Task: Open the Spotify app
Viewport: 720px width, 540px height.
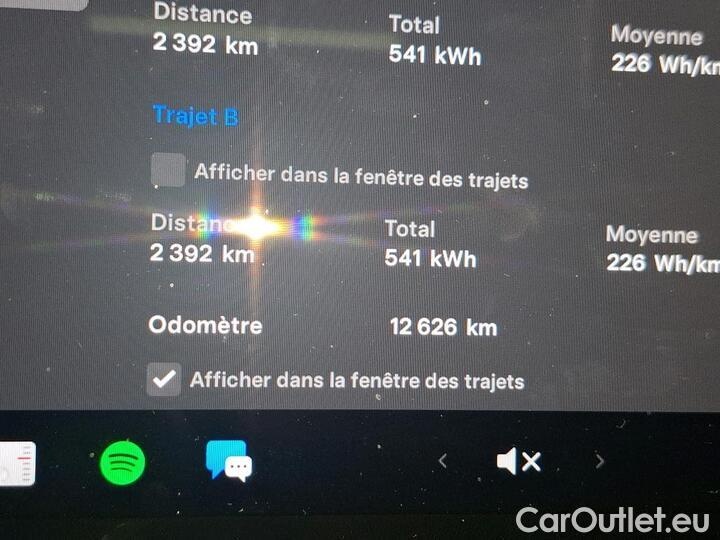Action: point(123,463)
